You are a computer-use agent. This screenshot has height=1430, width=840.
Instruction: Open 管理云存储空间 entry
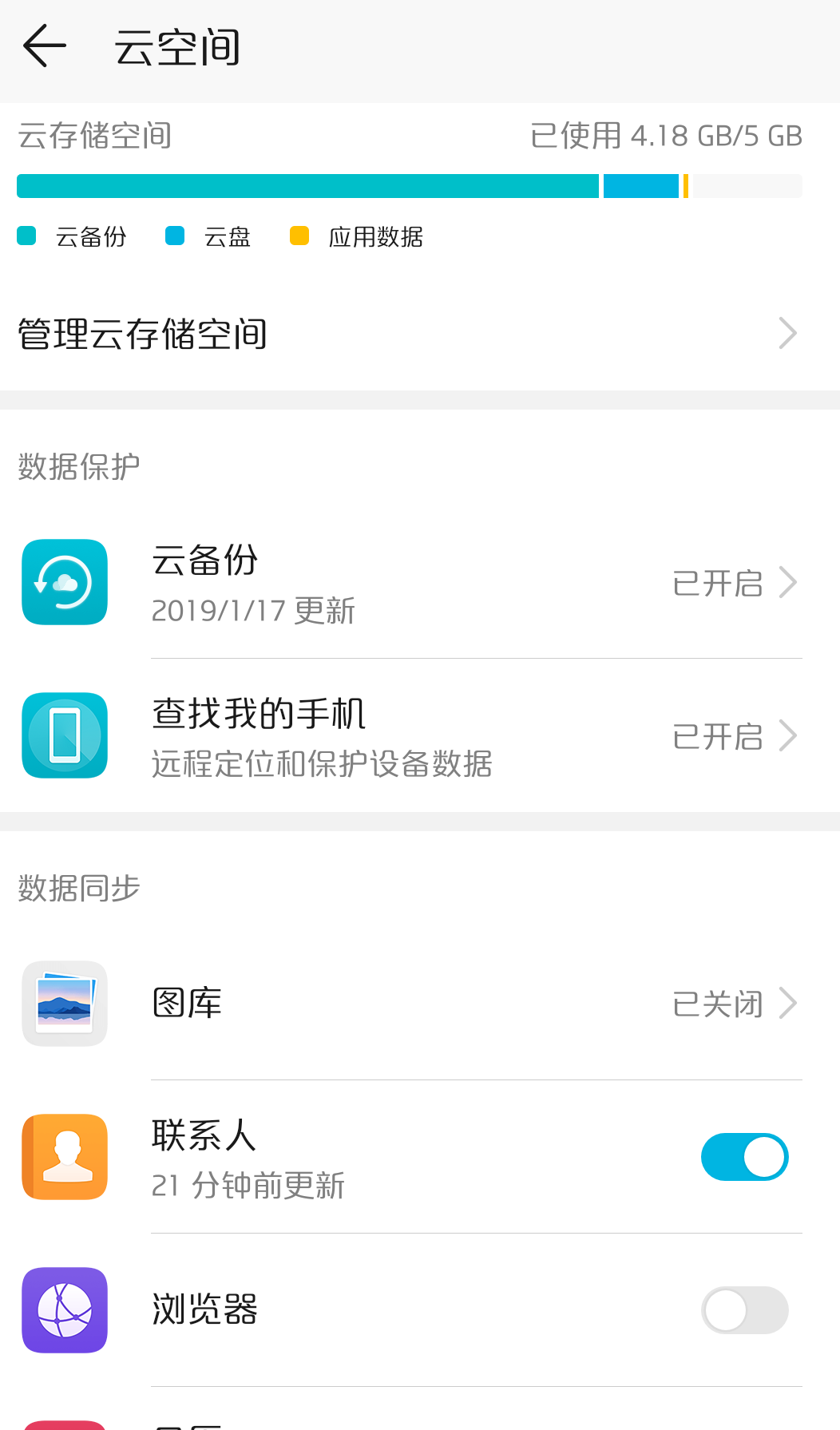(319, 334)
